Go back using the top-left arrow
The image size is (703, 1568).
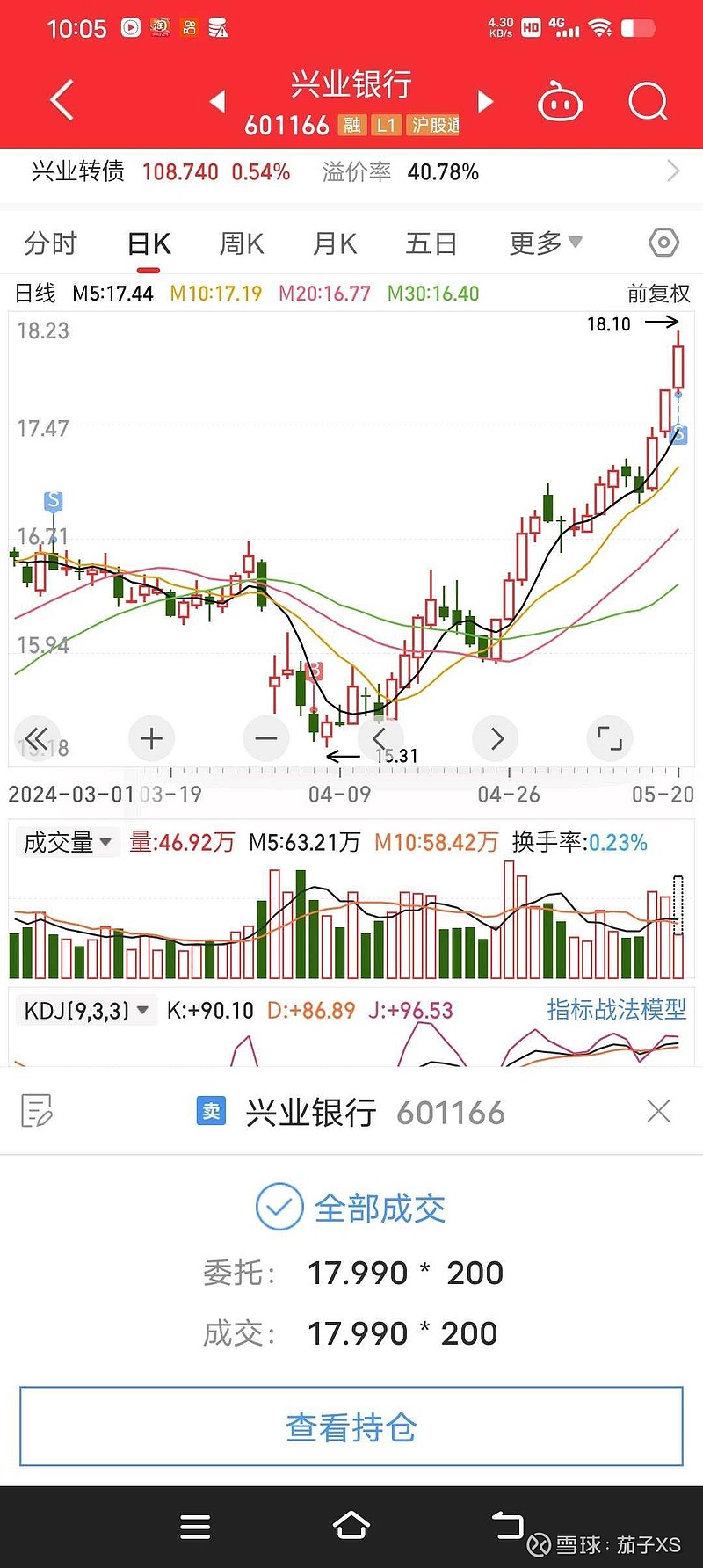pyautogui.click(x=62, y=100)
